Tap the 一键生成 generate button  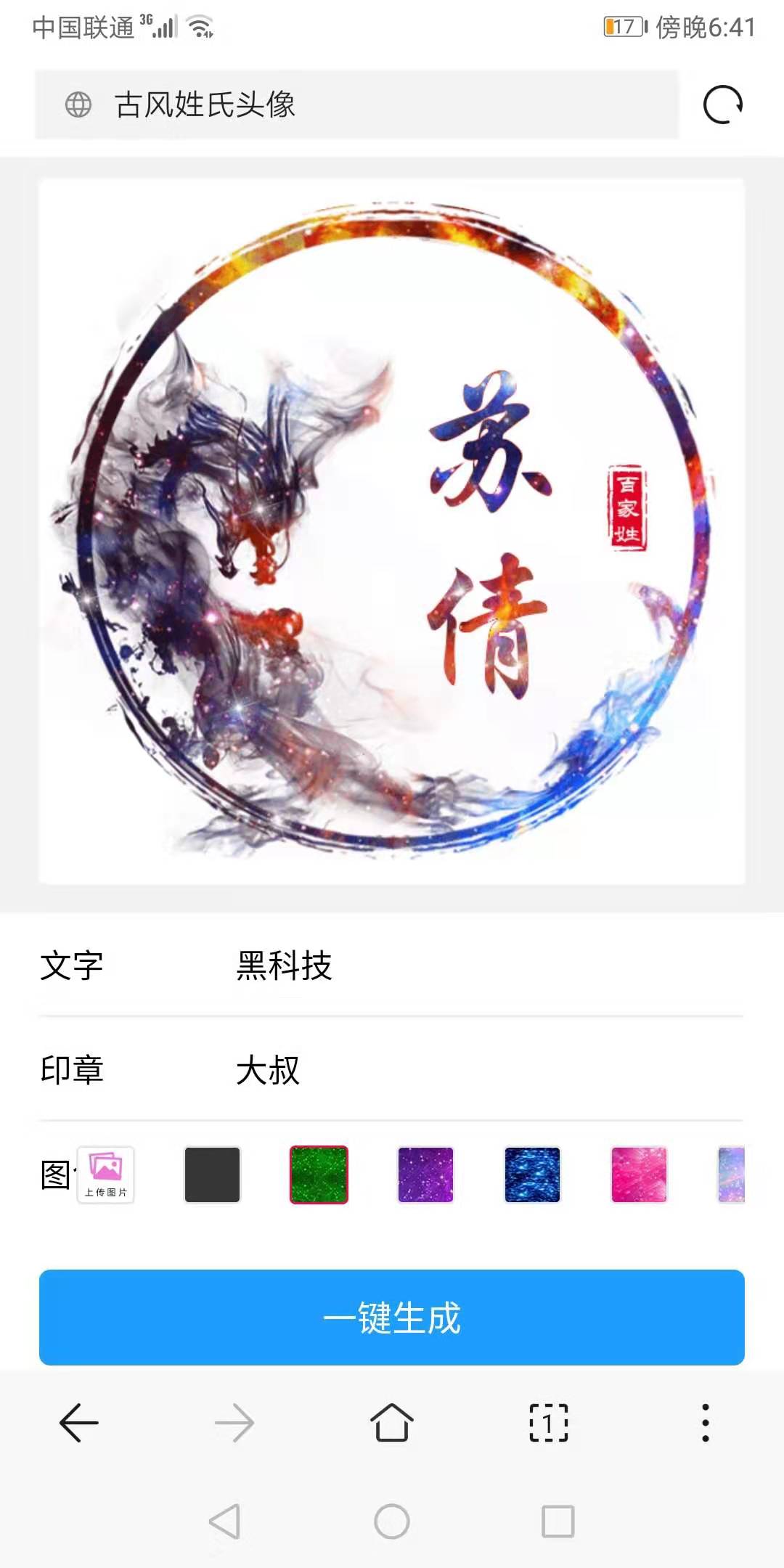coord(392,1318)
